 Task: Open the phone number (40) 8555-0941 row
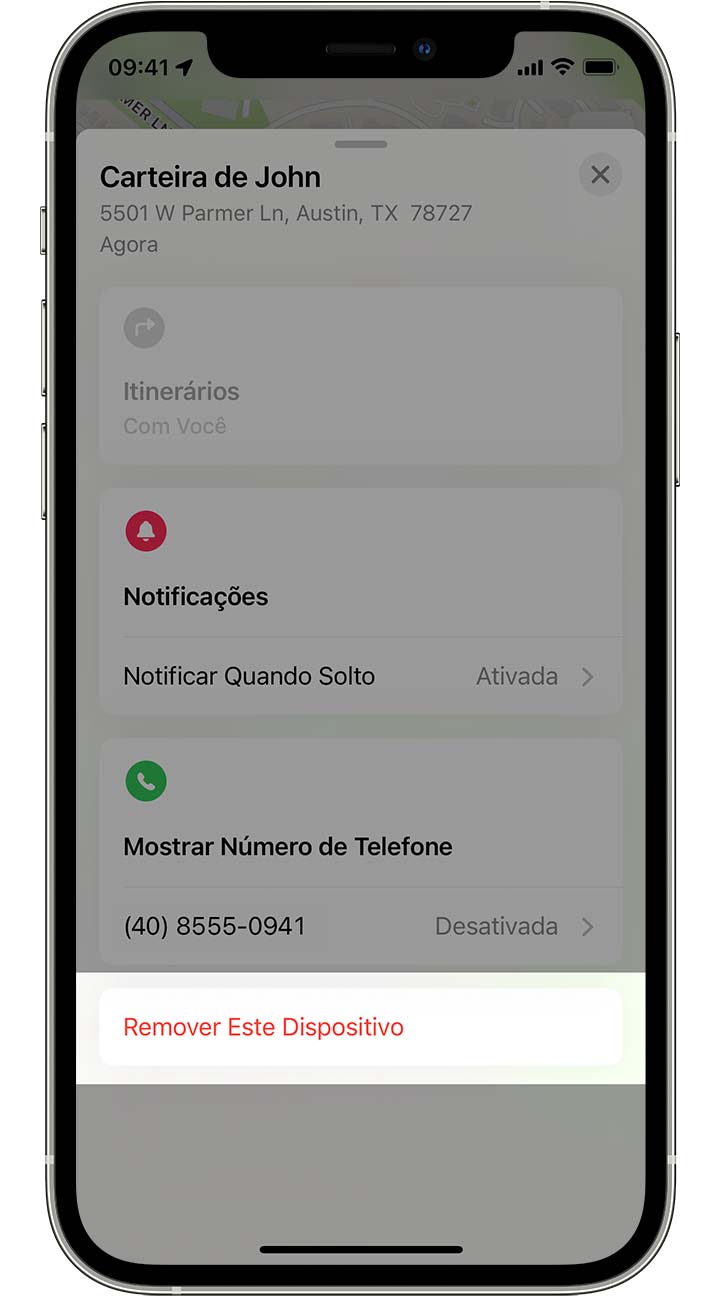(x=360, y=927)
